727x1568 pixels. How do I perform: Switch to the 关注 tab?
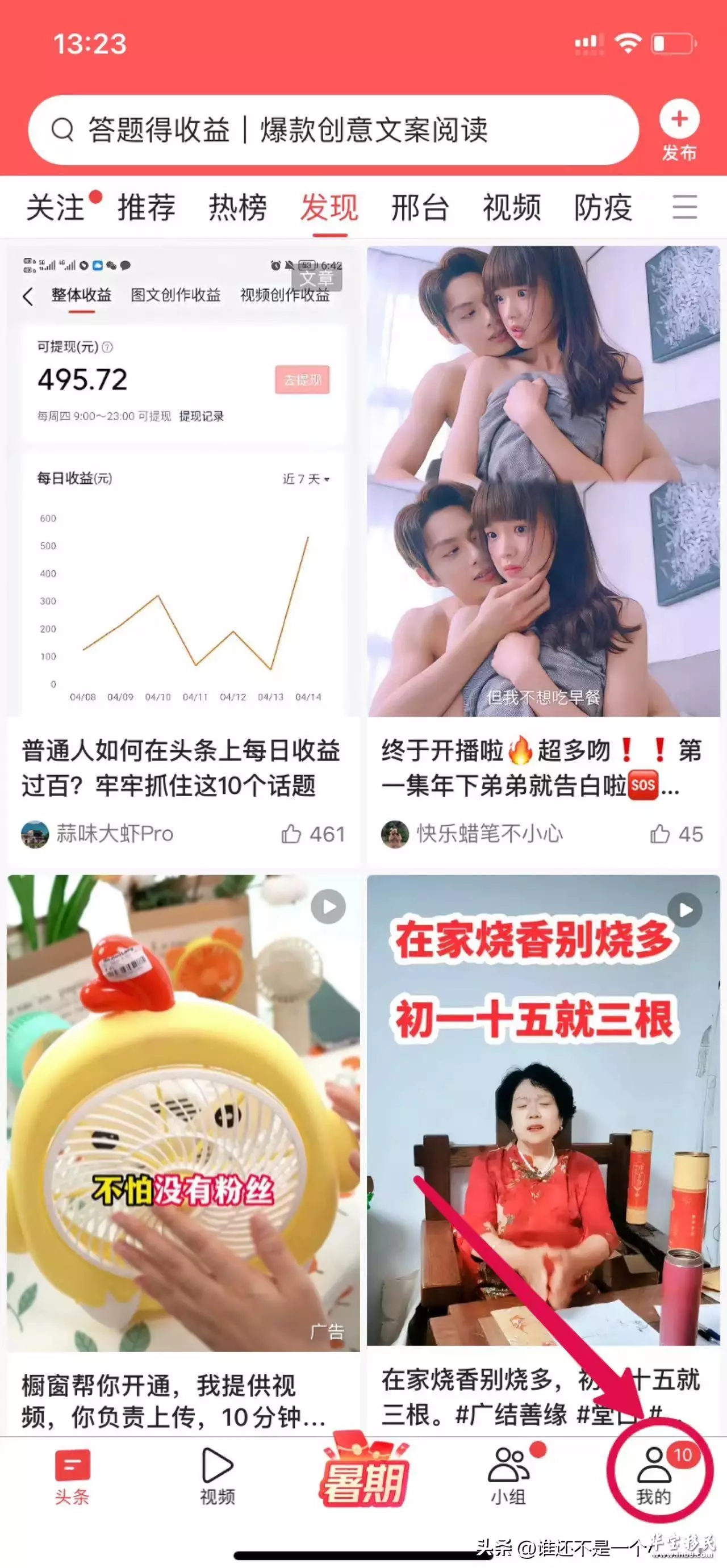56,207
